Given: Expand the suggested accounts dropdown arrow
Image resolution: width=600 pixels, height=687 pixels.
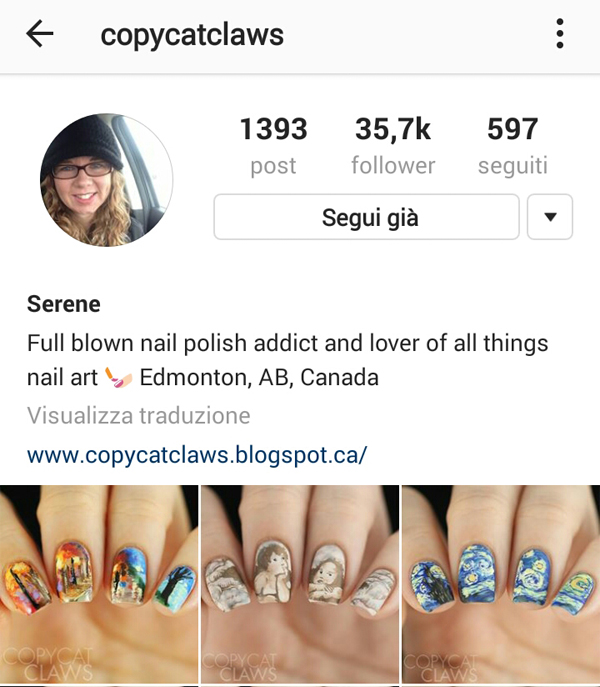Looking at the screenshot, I should (549, 217).
